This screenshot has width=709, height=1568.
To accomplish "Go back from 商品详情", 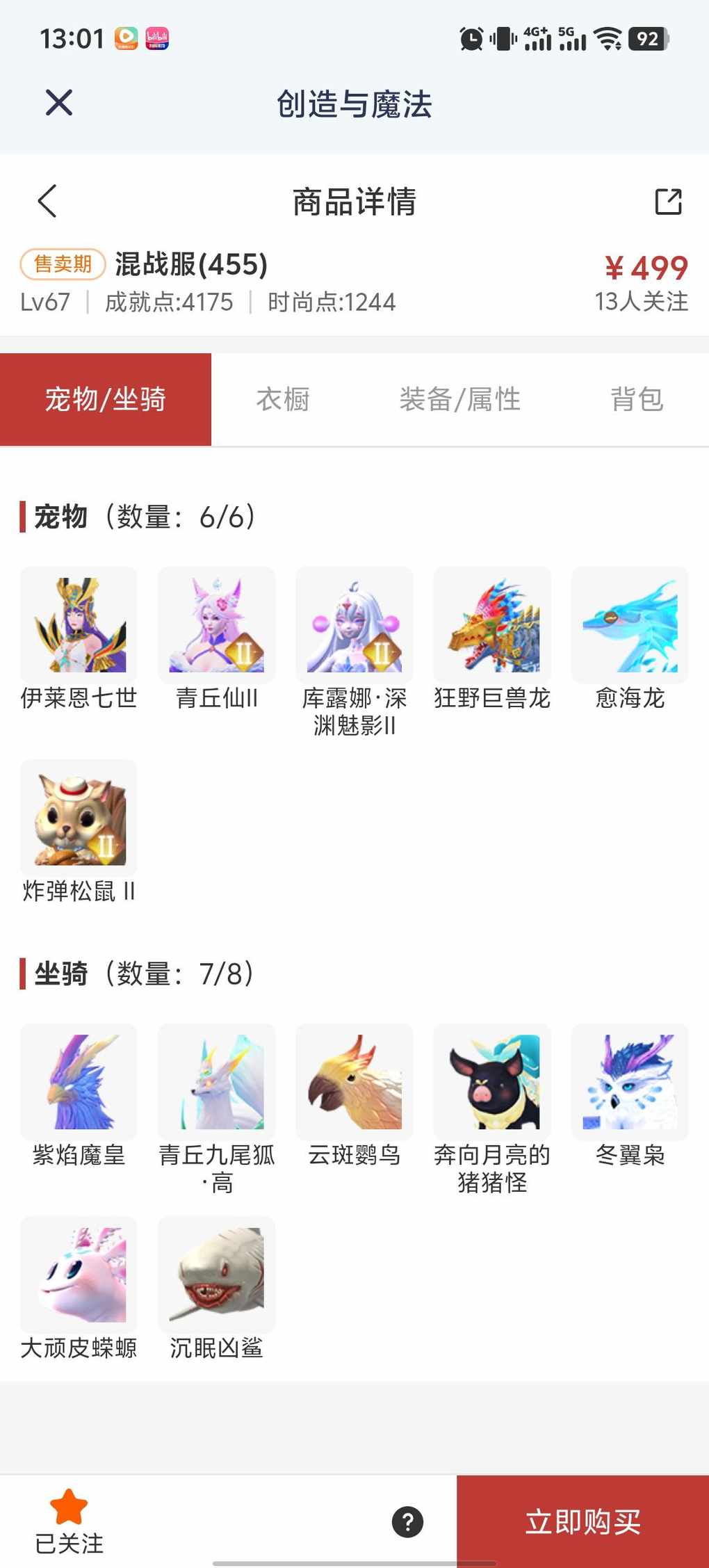I will coord(47,202).
